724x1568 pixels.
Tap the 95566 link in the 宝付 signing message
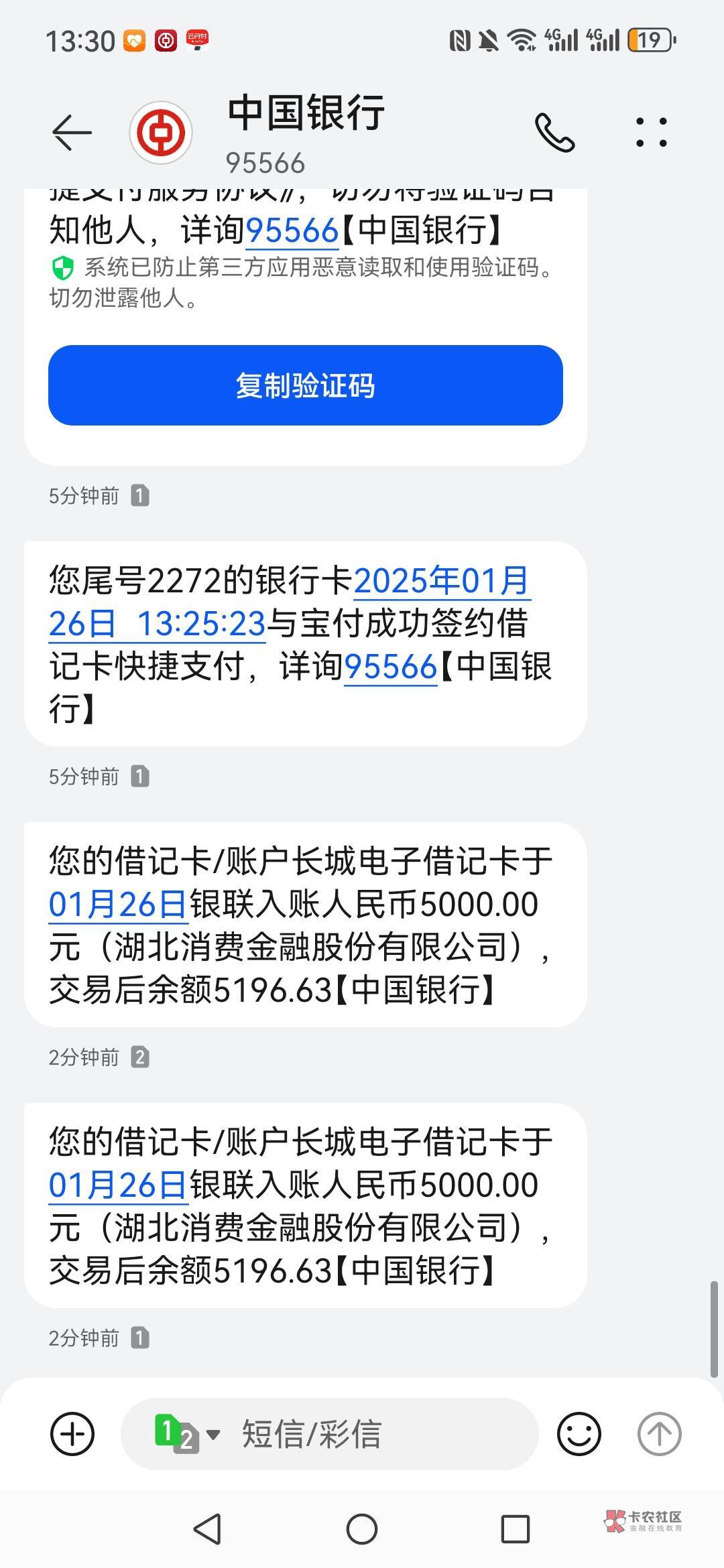(390, 667)
